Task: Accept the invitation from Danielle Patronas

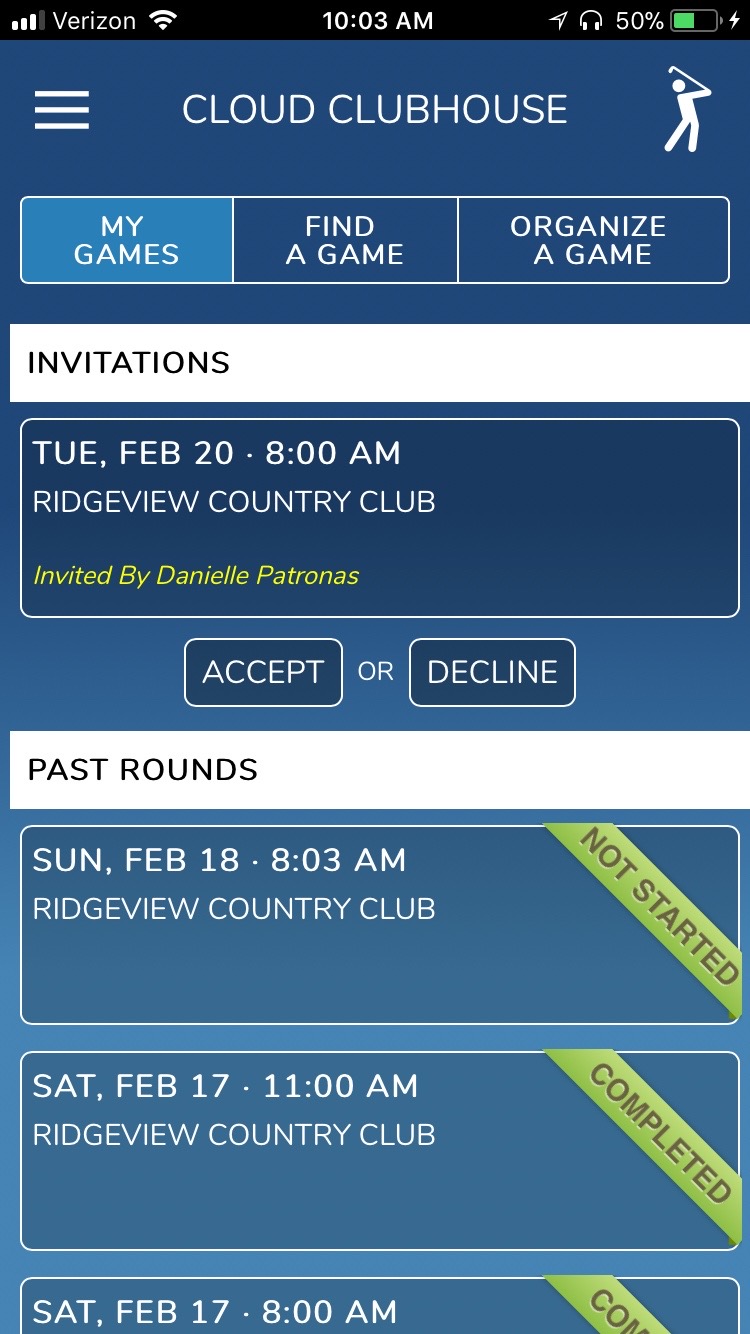Action: coord(263,672)
